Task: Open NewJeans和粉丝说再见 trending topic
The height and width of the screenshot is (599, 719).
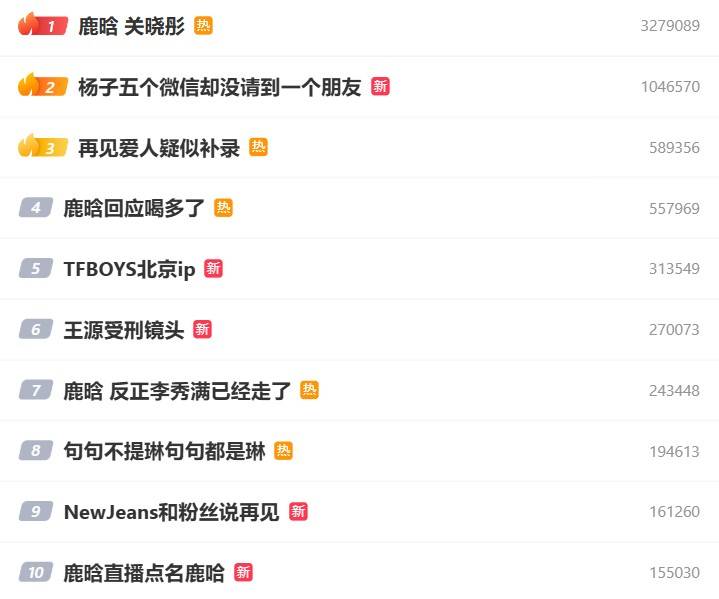Action: tap(171, 512)
